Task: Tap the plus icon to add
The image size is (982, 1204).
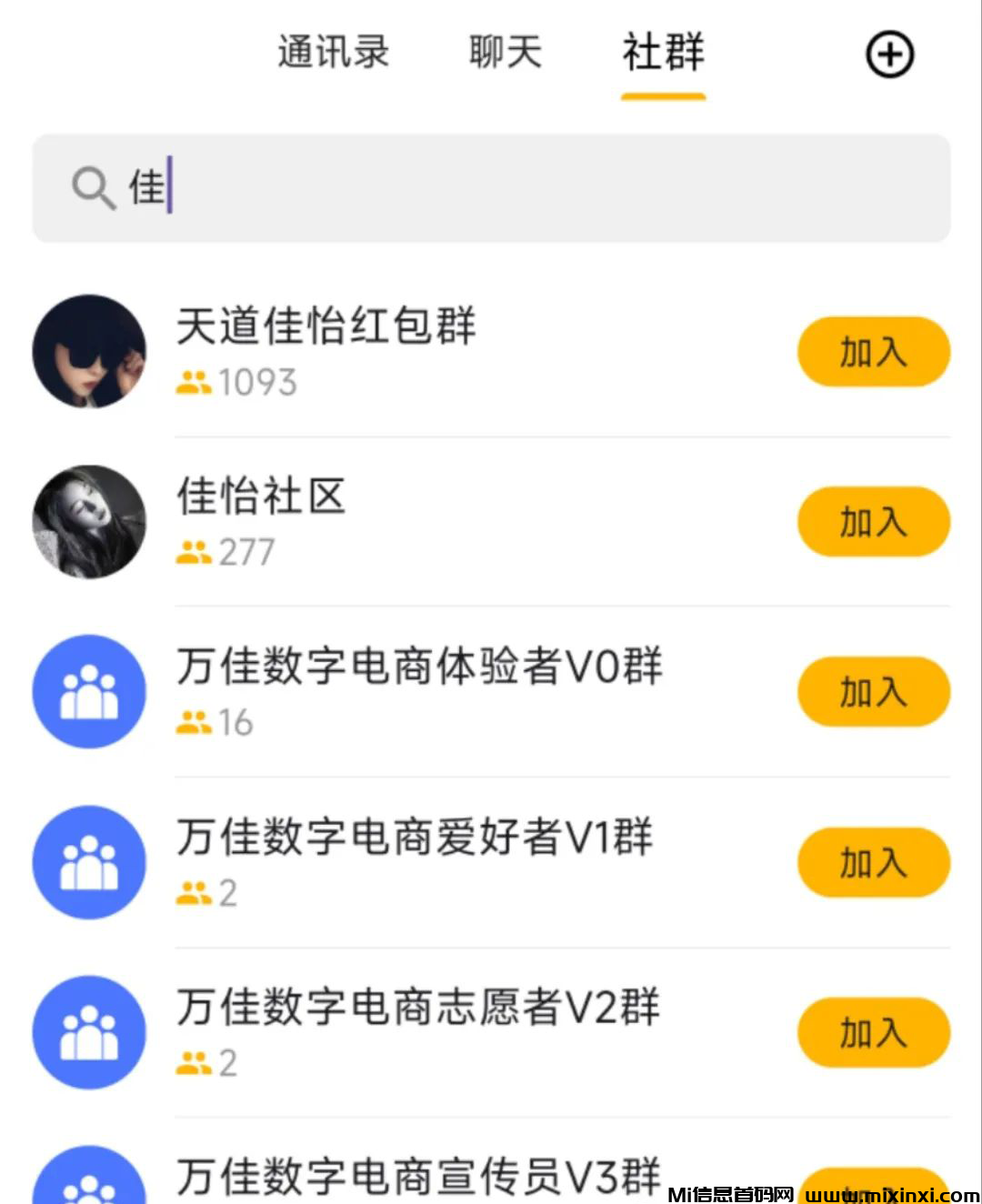Action: 888,55
